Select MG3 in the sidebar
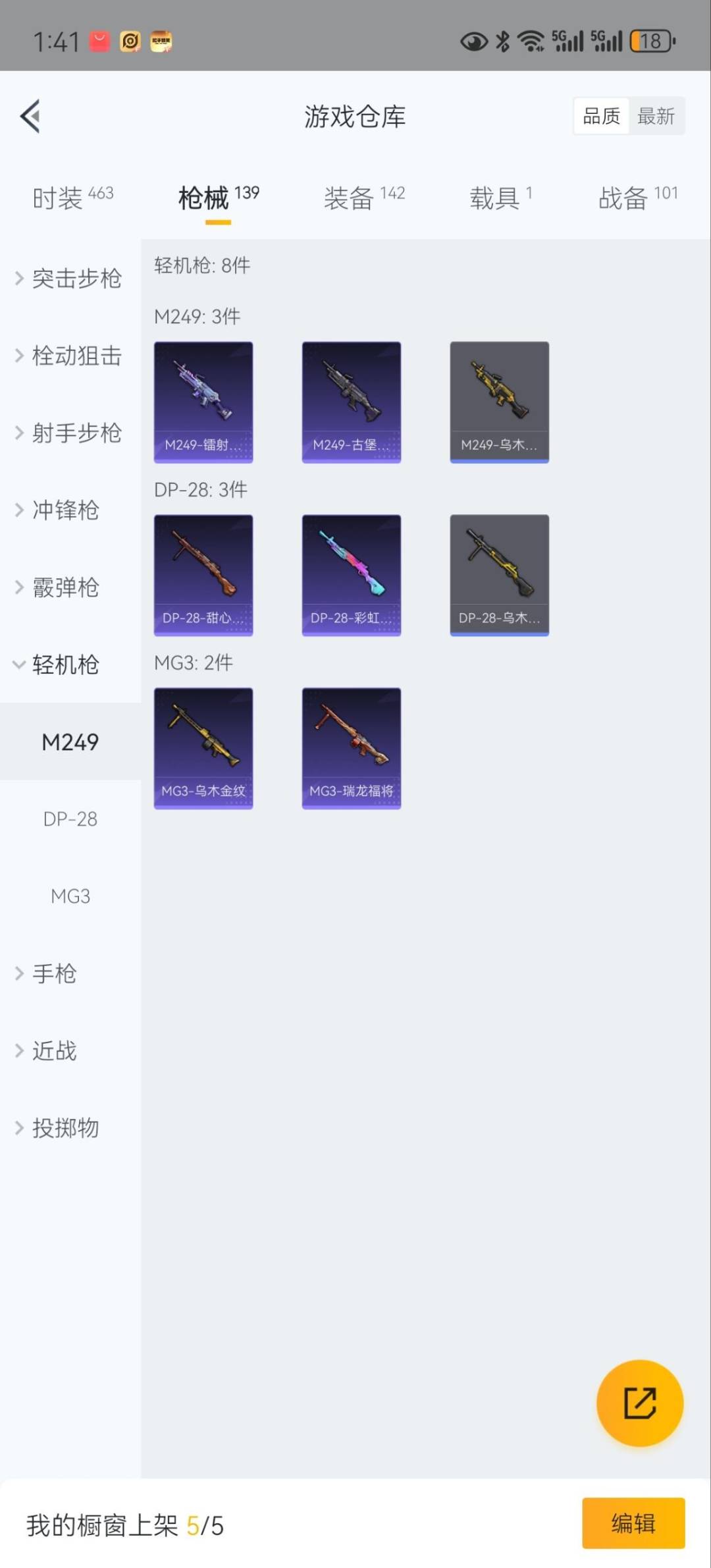The height and width of the screenshot is (1568, 711). coord(70,896)
